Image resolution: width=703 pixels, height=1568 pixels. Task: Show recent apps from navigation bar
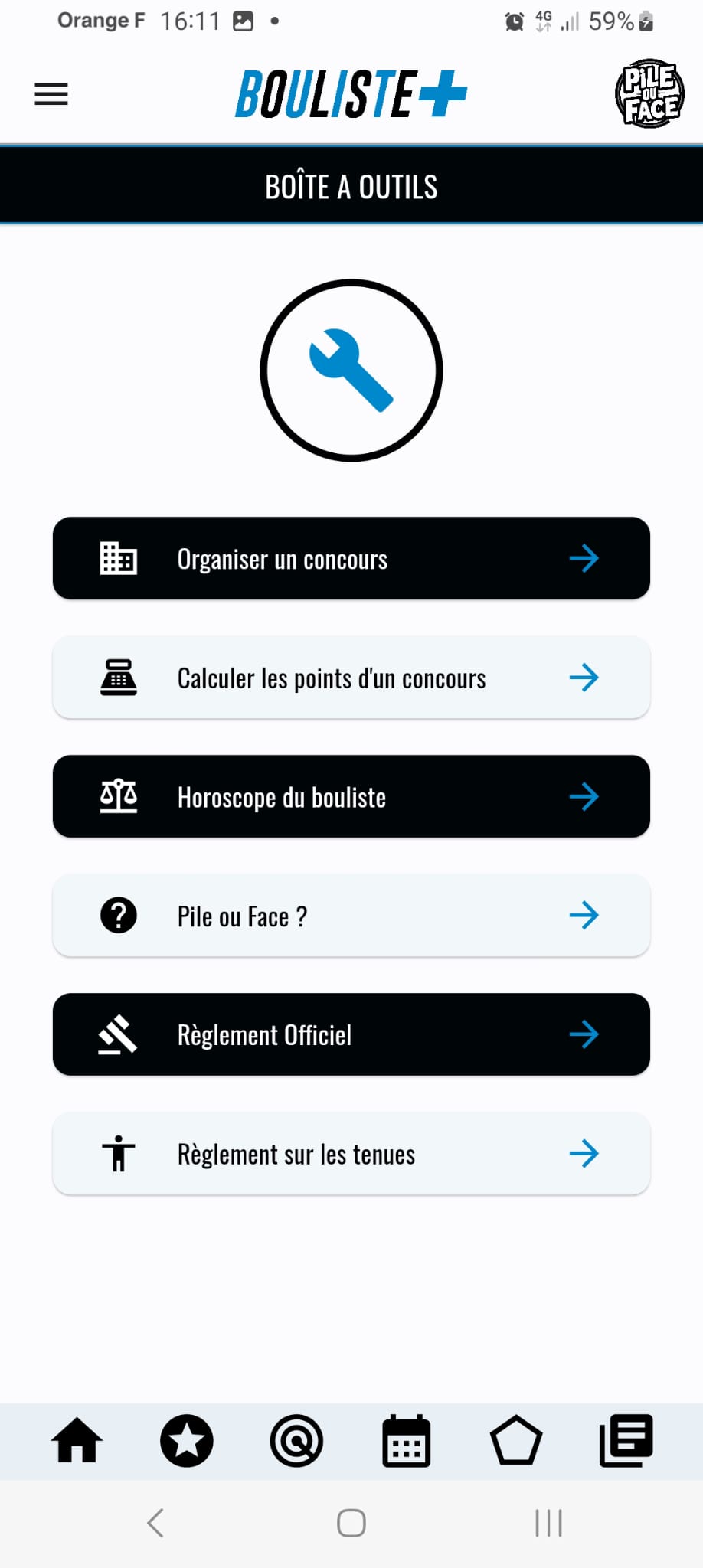(548, 1523)
